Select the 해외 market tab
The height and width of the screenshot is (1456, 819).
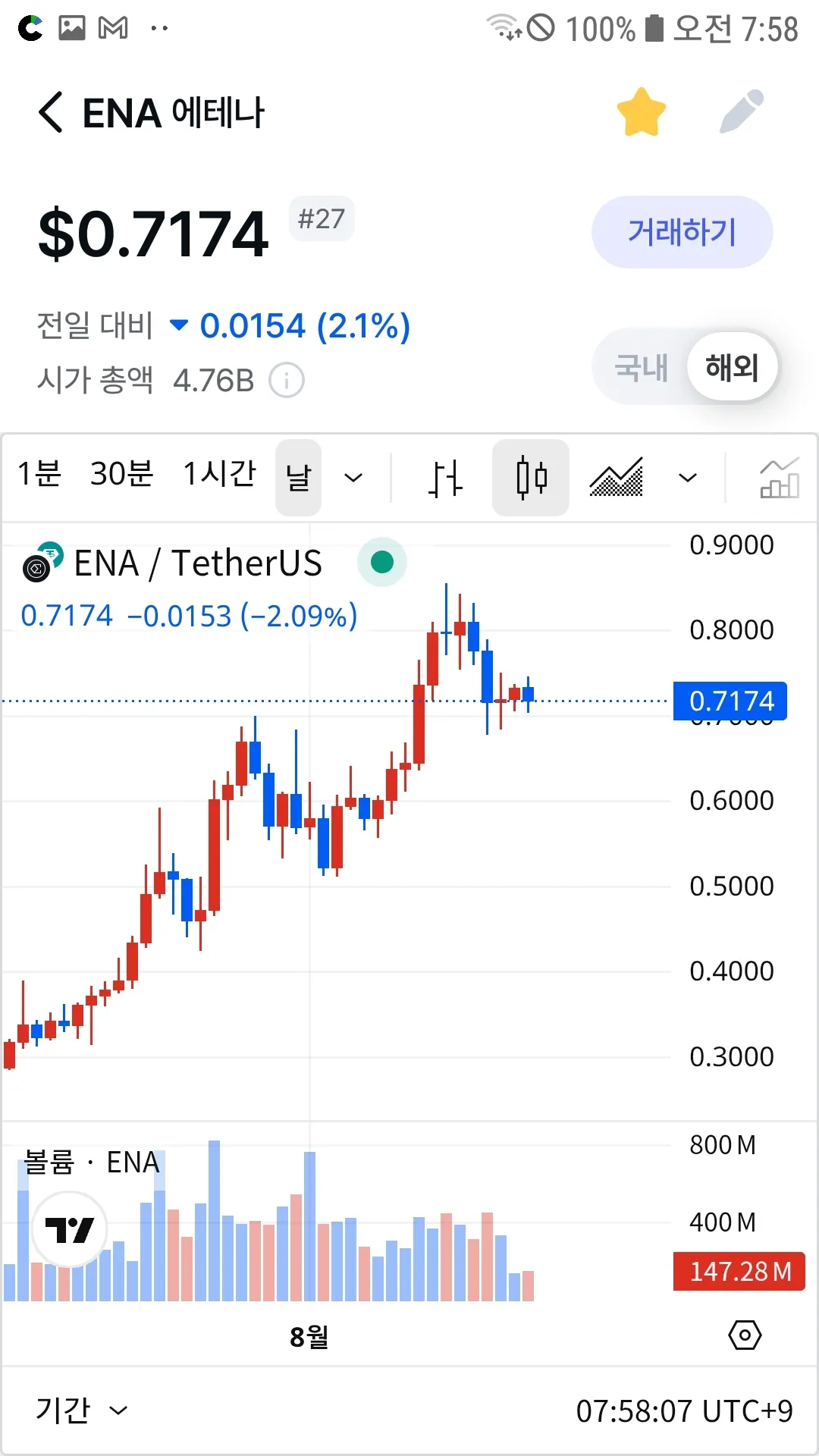(731, 368)
